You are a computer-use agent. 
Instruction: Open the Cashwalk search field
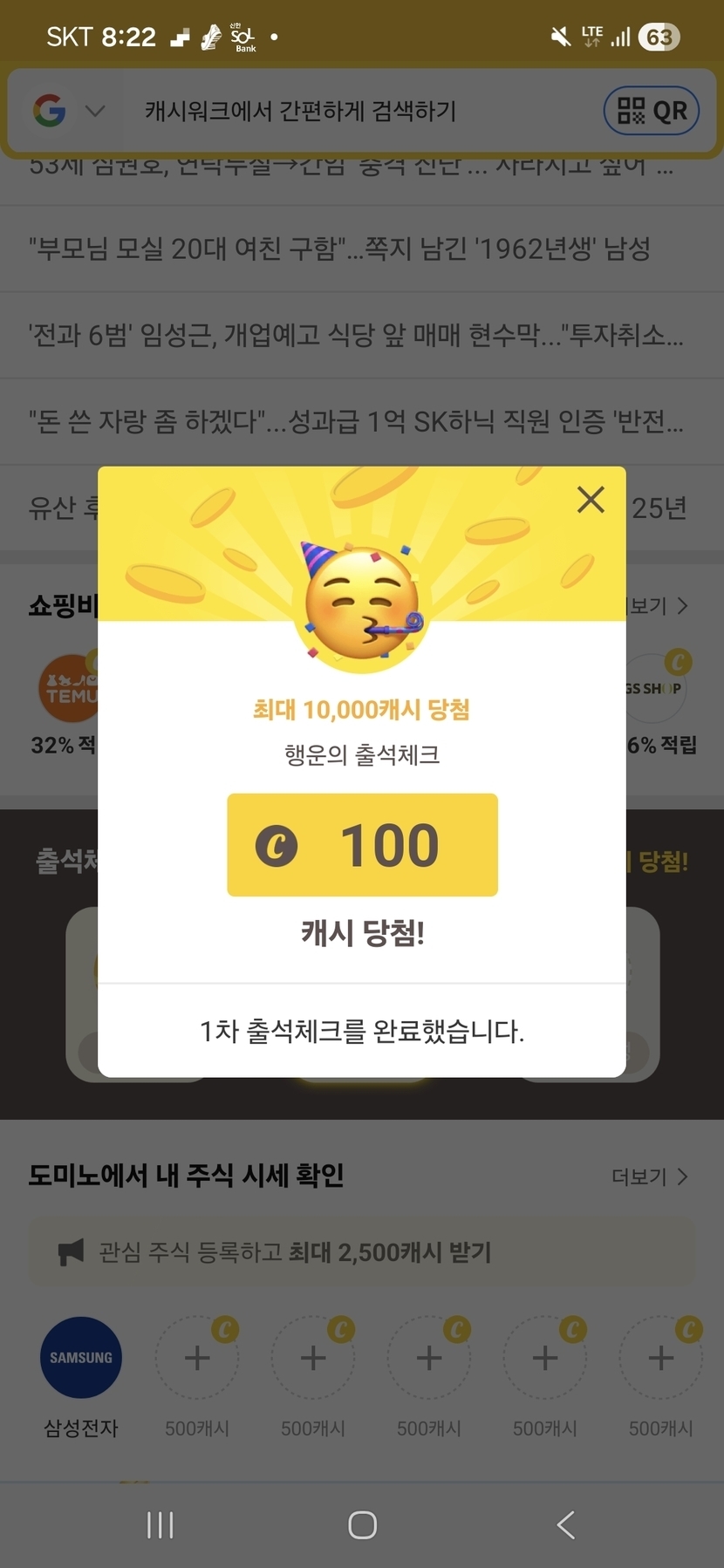tap(349, 112)
